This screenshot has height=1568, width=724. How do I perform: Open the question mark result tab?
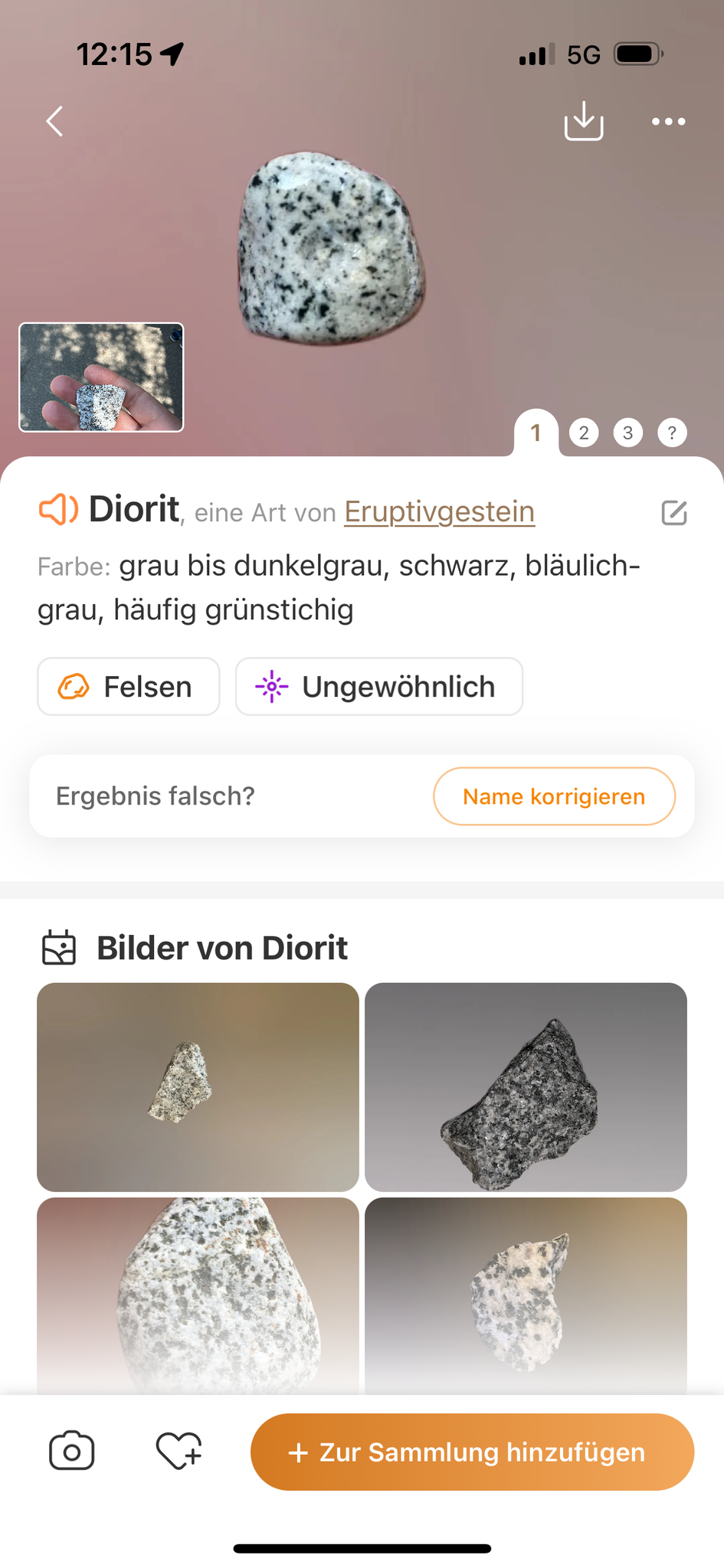pos(672,433)
